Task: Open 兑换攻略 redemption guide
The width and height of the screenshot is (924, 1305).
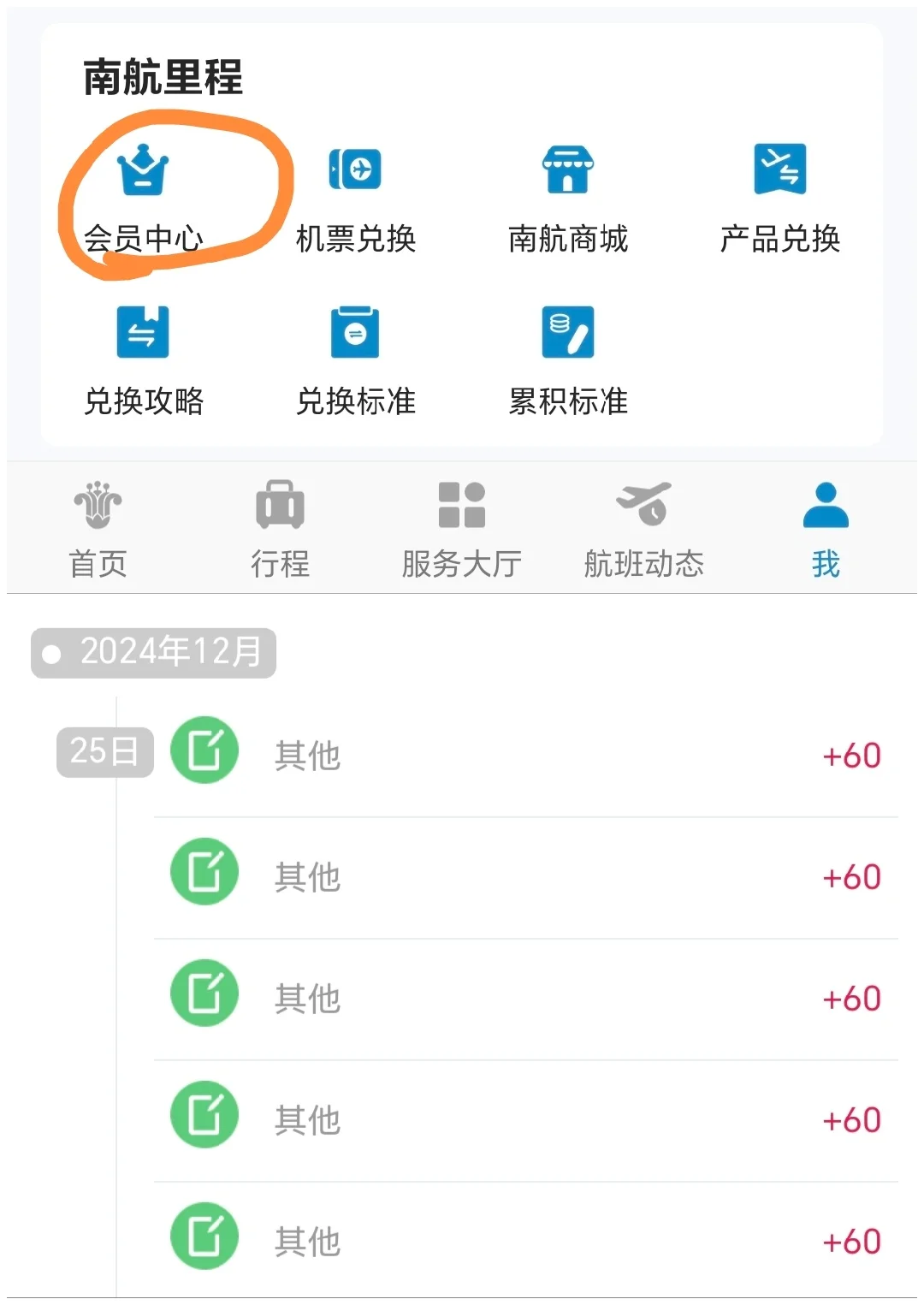Action: (x=143, y=361)
